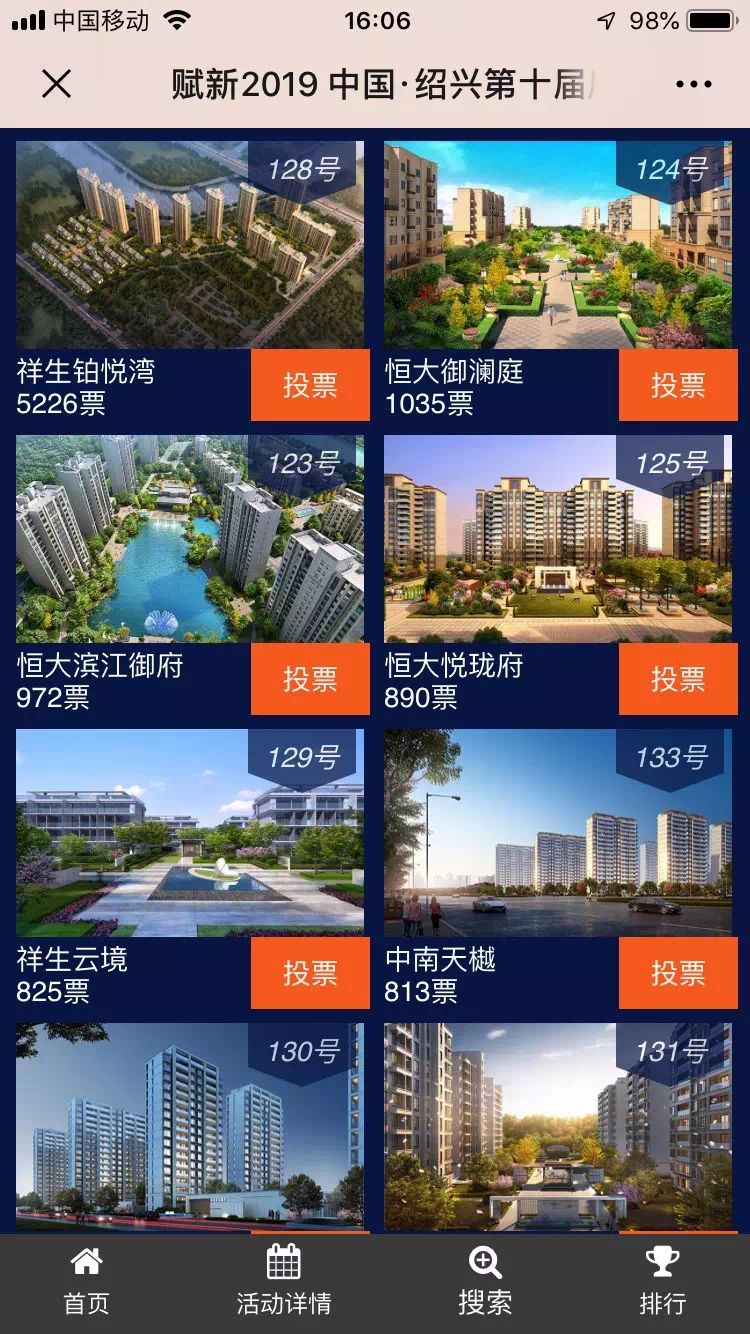This screenshot has width=750, height=1334.
Task: Switch to the 排行 ranking tab
Action: coord(662,1282)
